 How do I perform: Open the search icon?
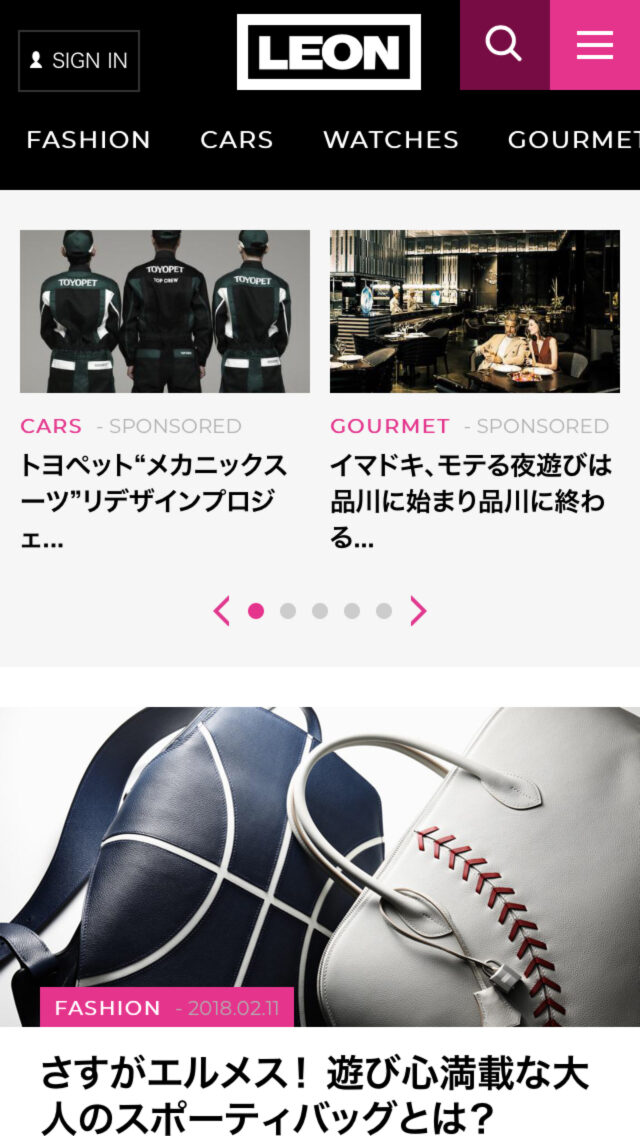tap(504, 45)
